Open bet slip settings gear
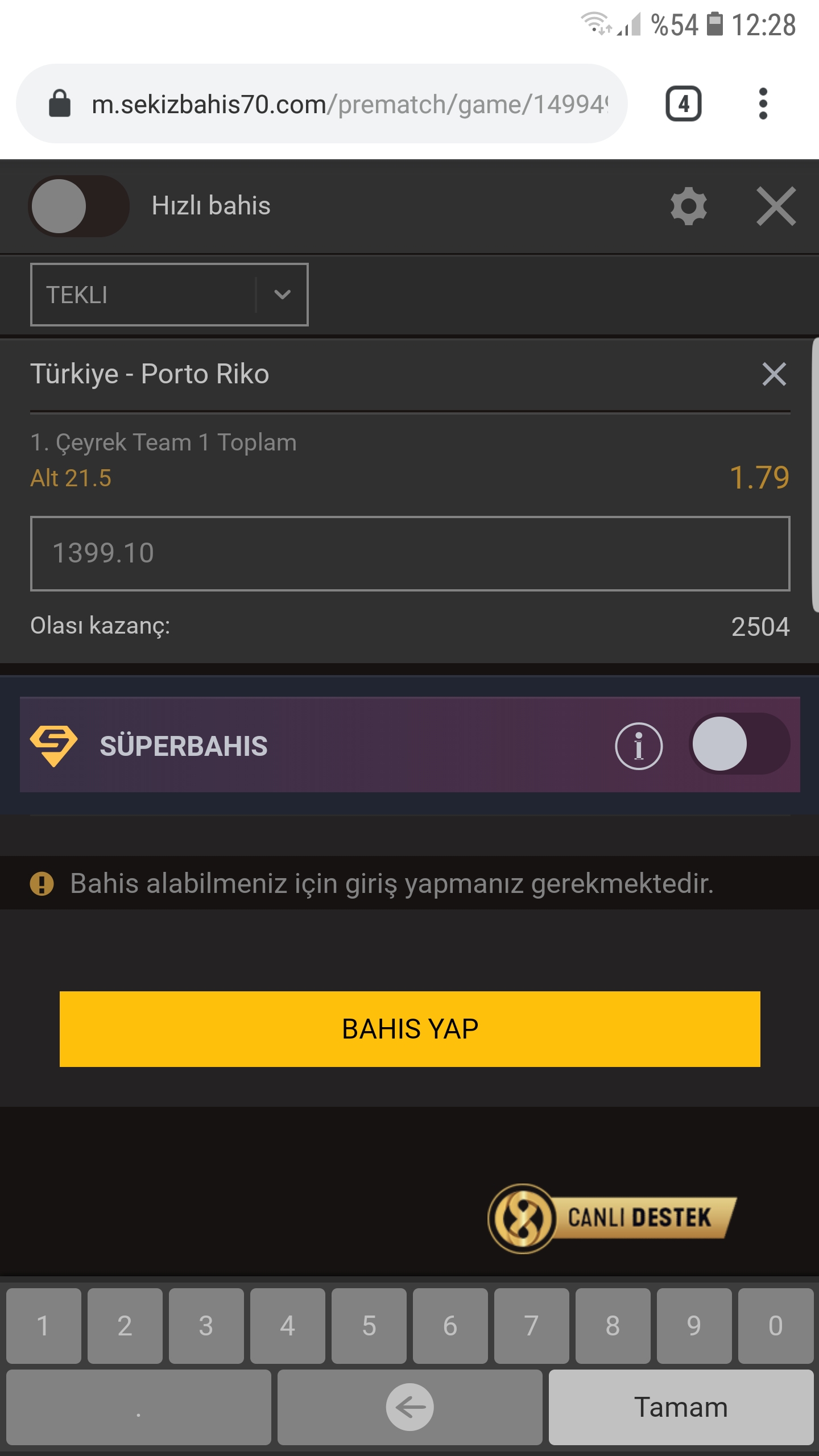 click(x=688, y=206)
